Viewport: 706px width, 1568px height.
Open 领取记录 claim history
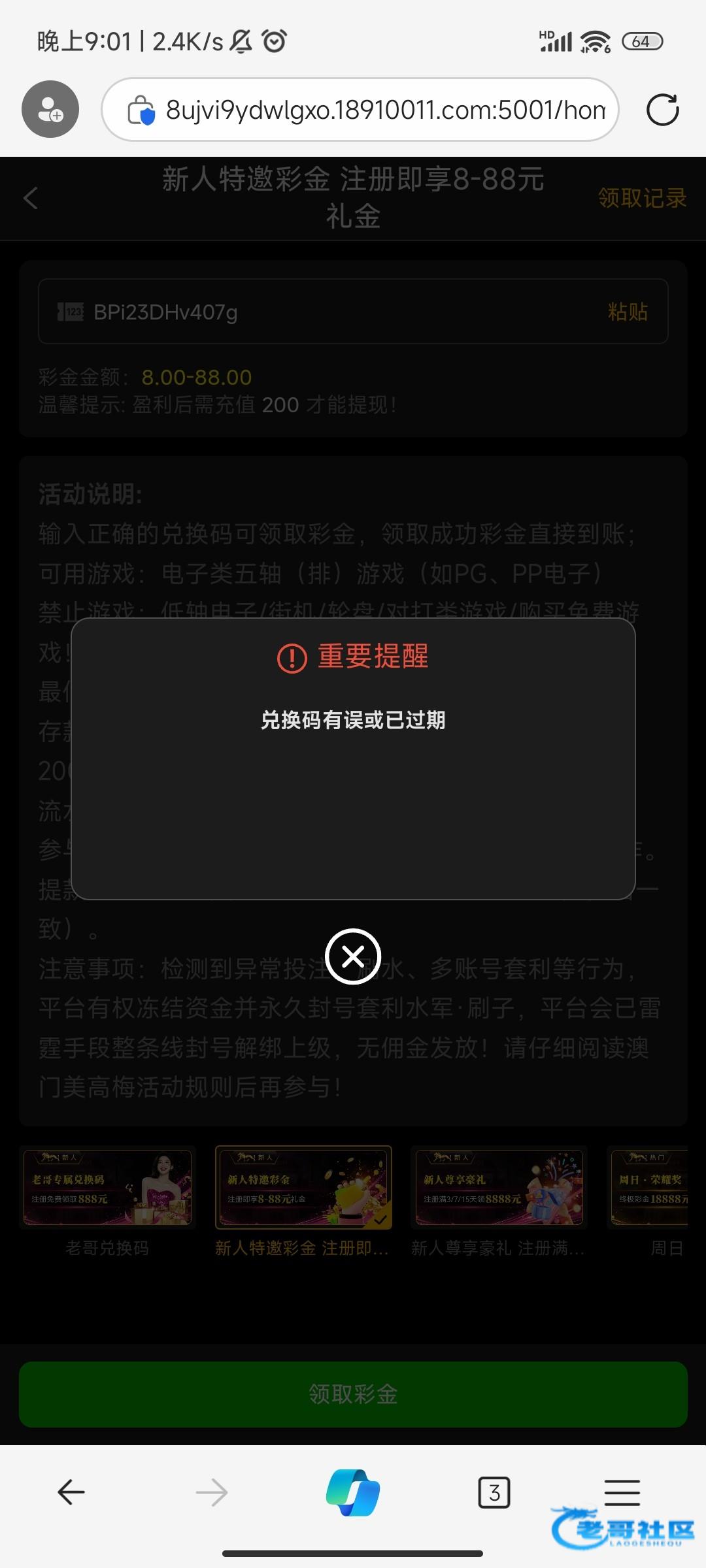pyautogui.click(x=642, y=198)
